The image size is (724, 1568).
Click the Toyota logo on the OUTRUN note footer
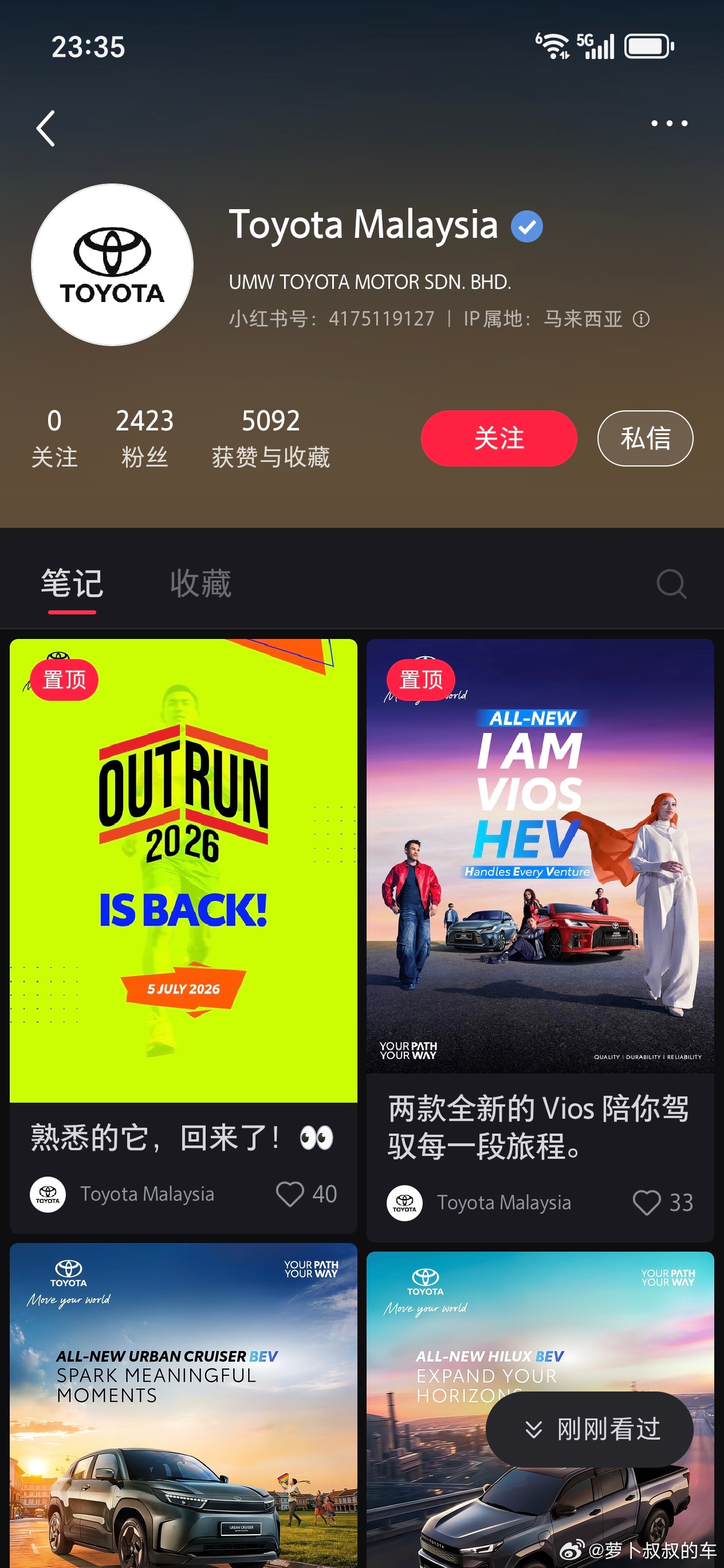[x=47, y=1194]
